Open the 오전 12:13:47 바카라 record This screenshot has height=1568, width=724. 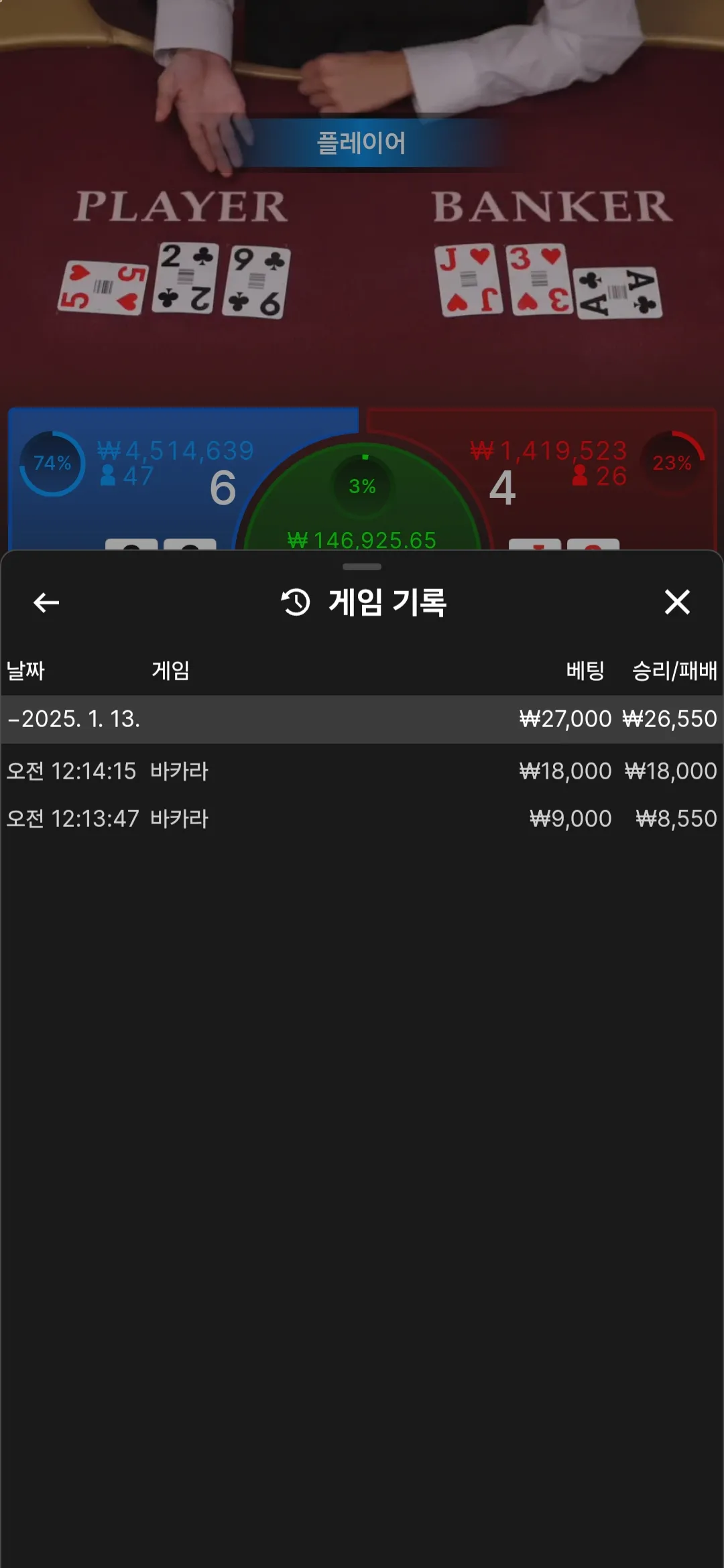[x=362, y=819]
